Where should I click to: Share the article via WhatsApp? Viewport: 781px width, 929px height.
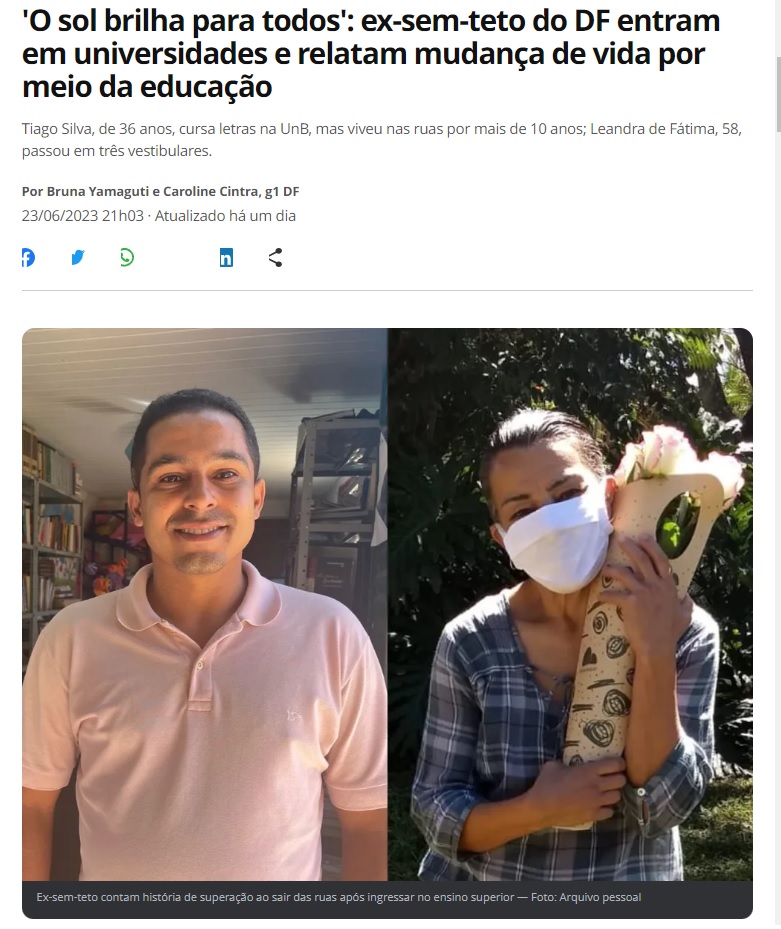coord(127,258)
